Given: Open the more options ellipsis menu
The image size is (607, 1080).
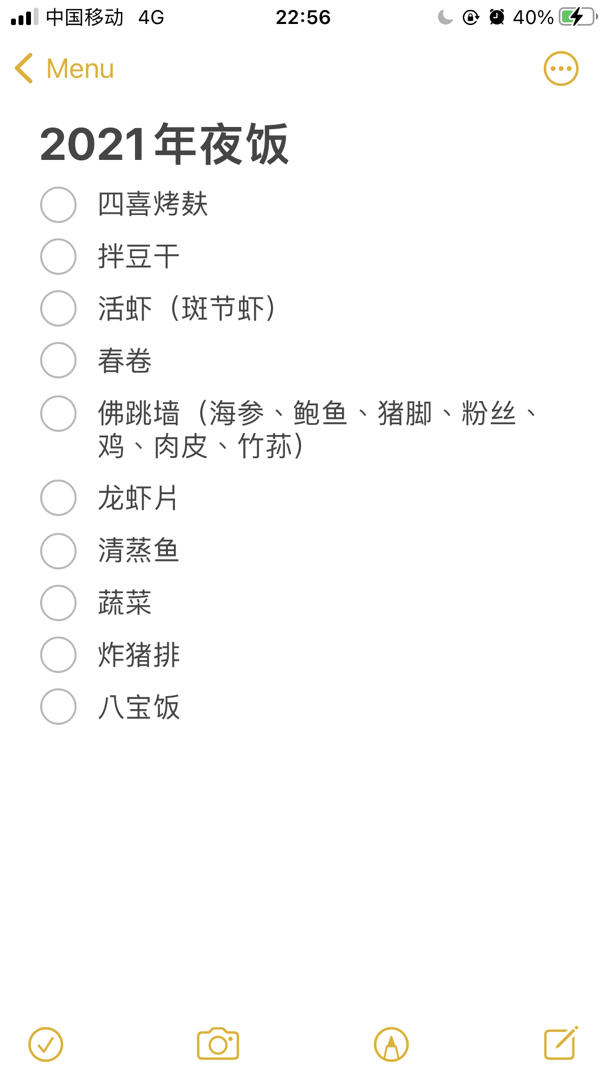Looking at the screenshot, I should pos(560,68).
